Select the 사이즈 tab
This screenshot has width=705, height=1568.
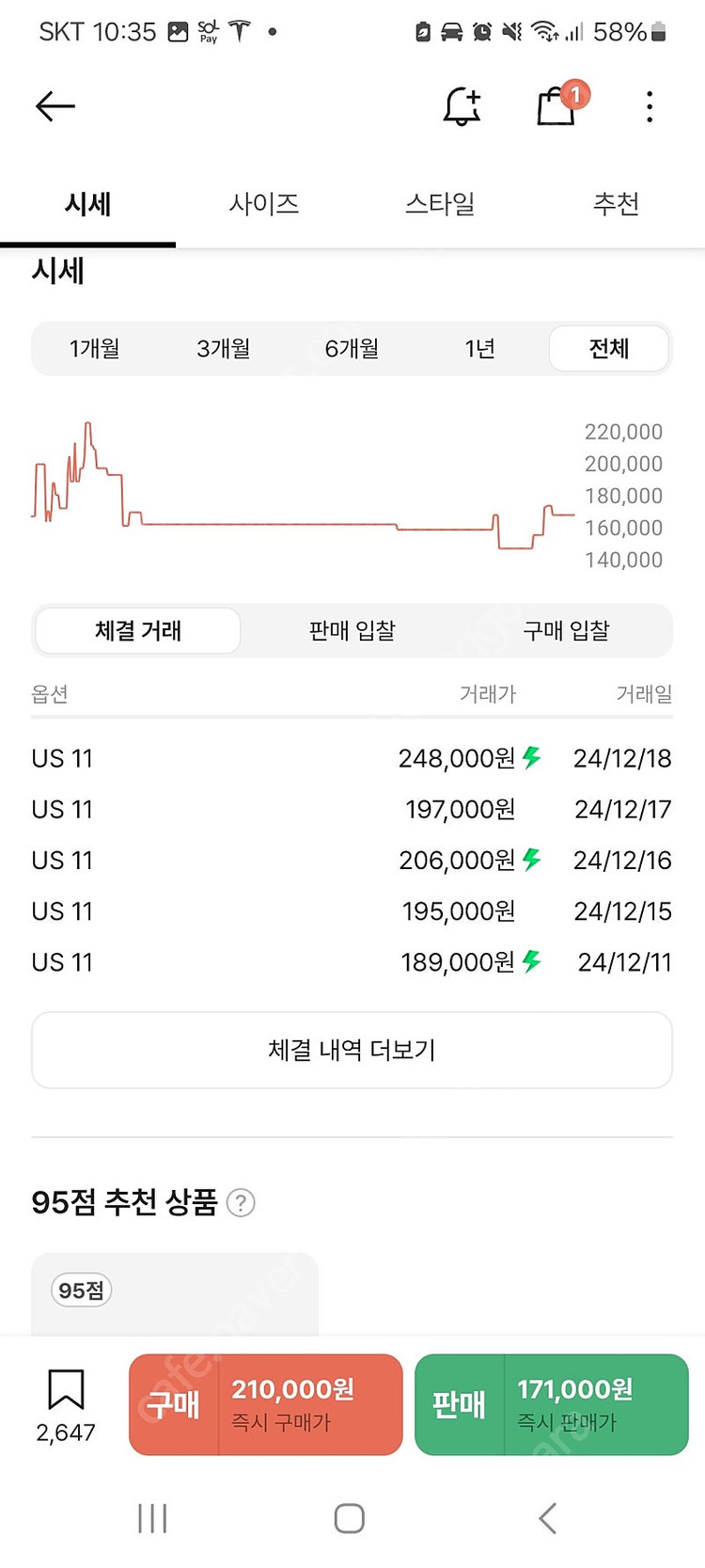(264, 204)
